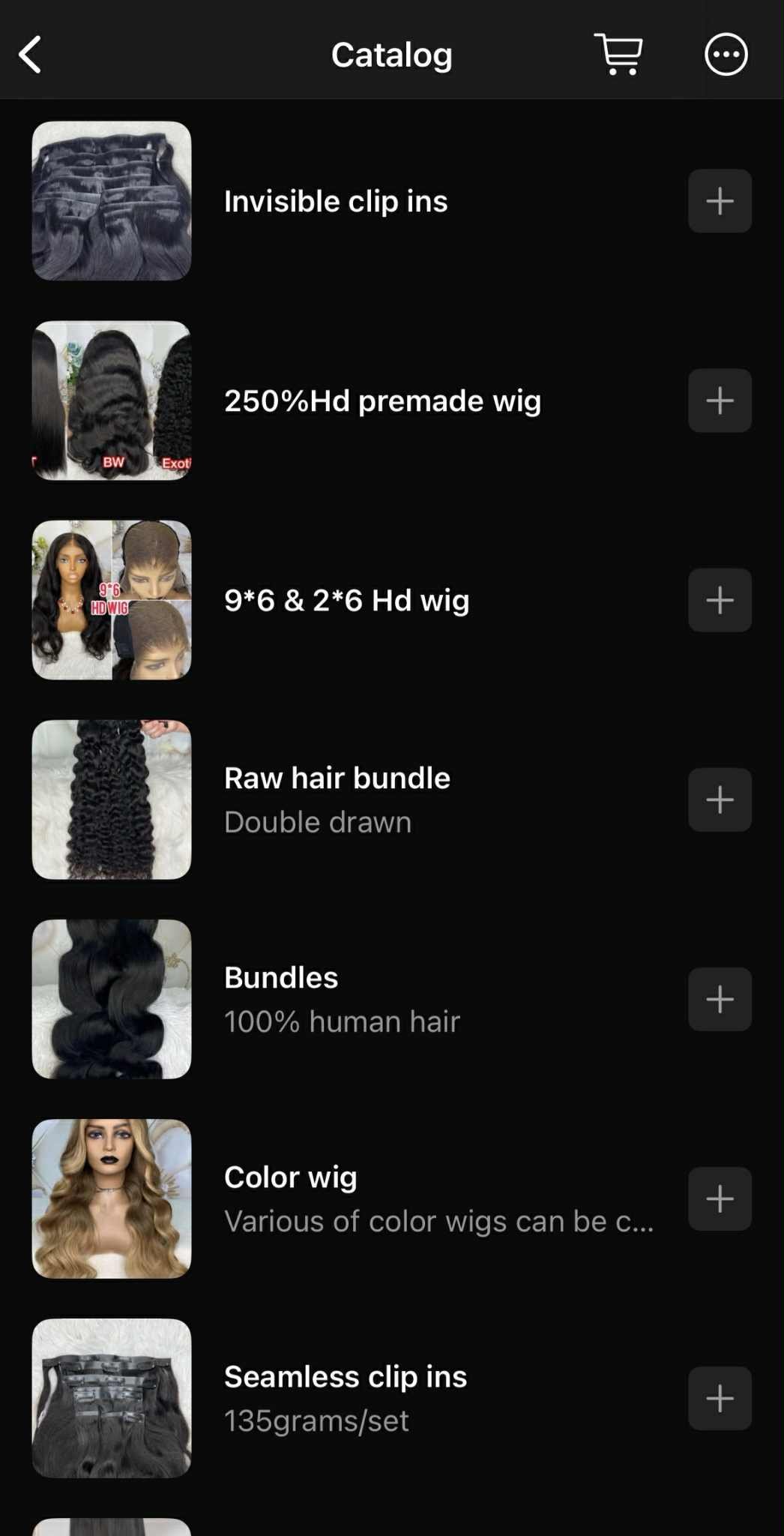
Task: Open the shopping cart
Action: tap(618, 54)
